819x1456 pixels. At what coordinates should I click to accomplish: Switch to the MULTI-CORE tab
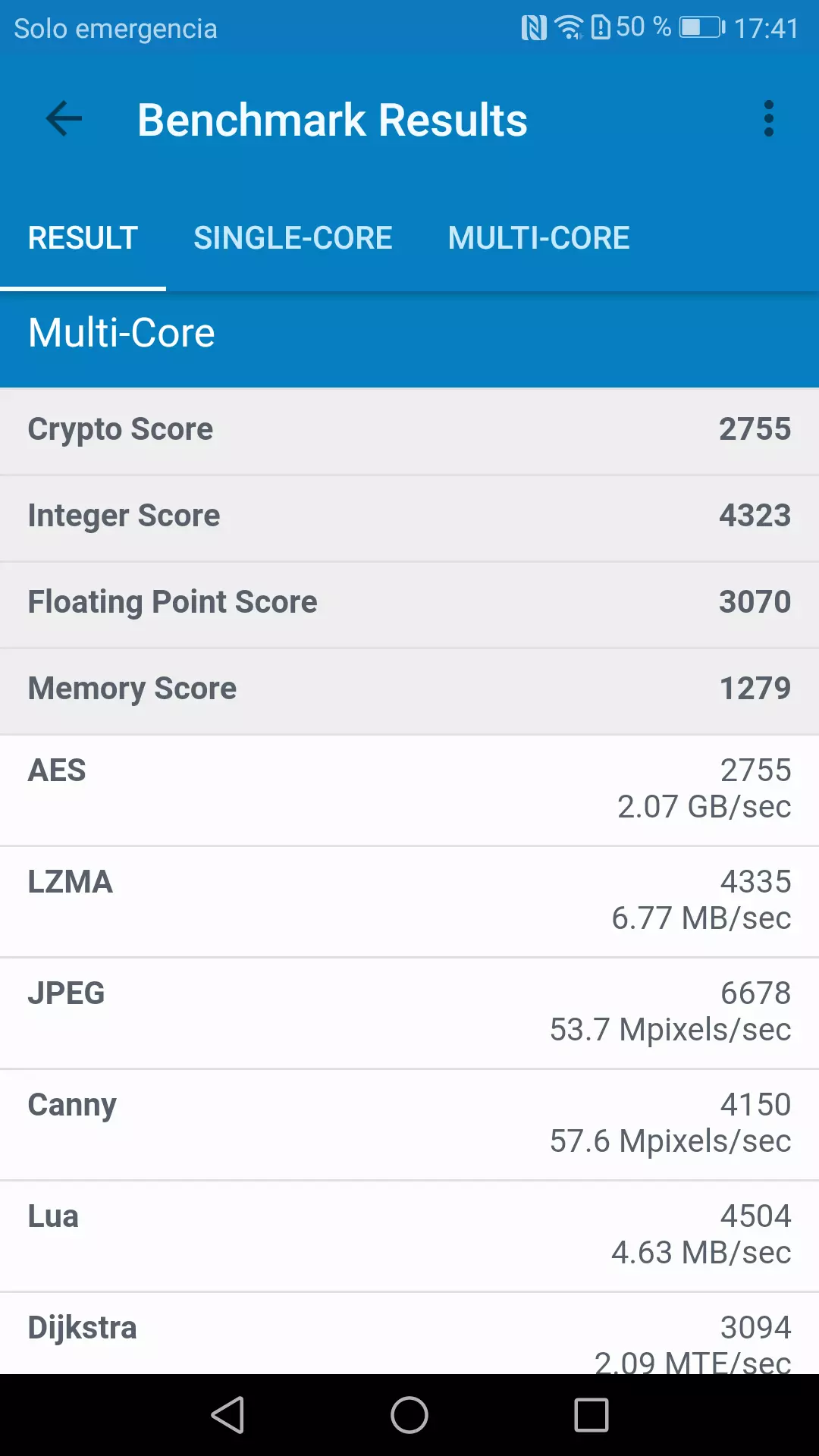coord(538,237)
